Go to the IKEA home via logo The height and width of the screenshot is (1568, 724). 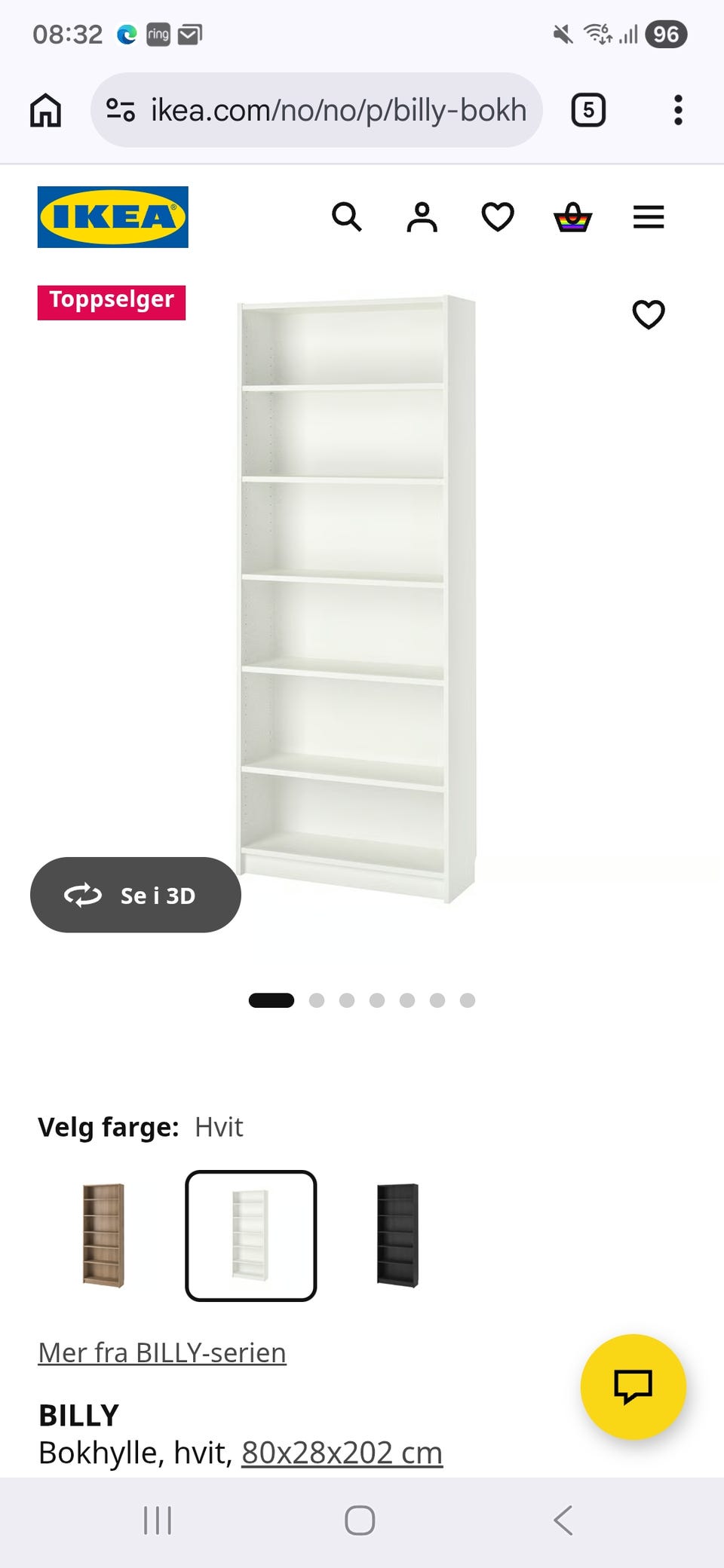(x=113, y=217)
